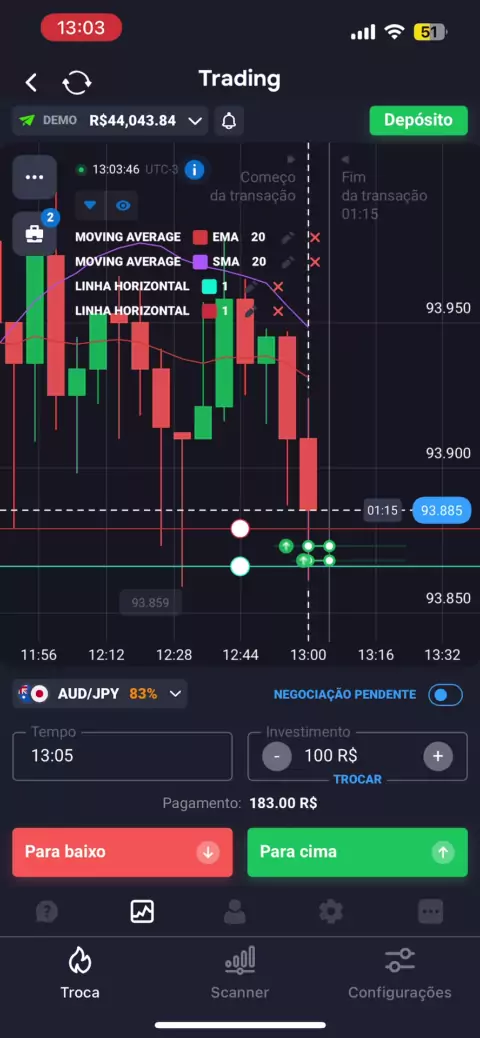Toggle indicators visibility with the eye
Viewport: 480px width, 1038px height.
pos(122,205)
